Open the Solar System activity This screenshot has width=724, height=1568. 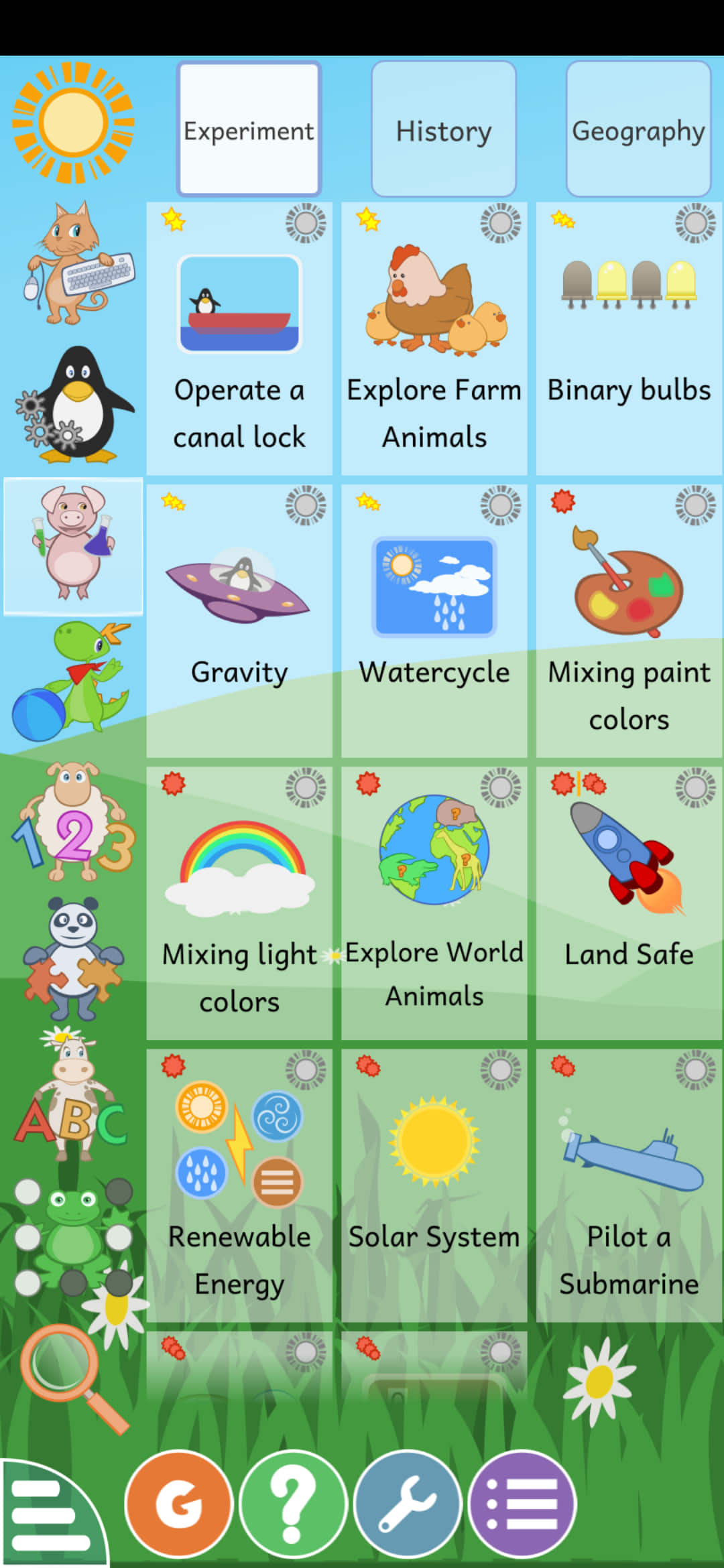click(434, 1186)
